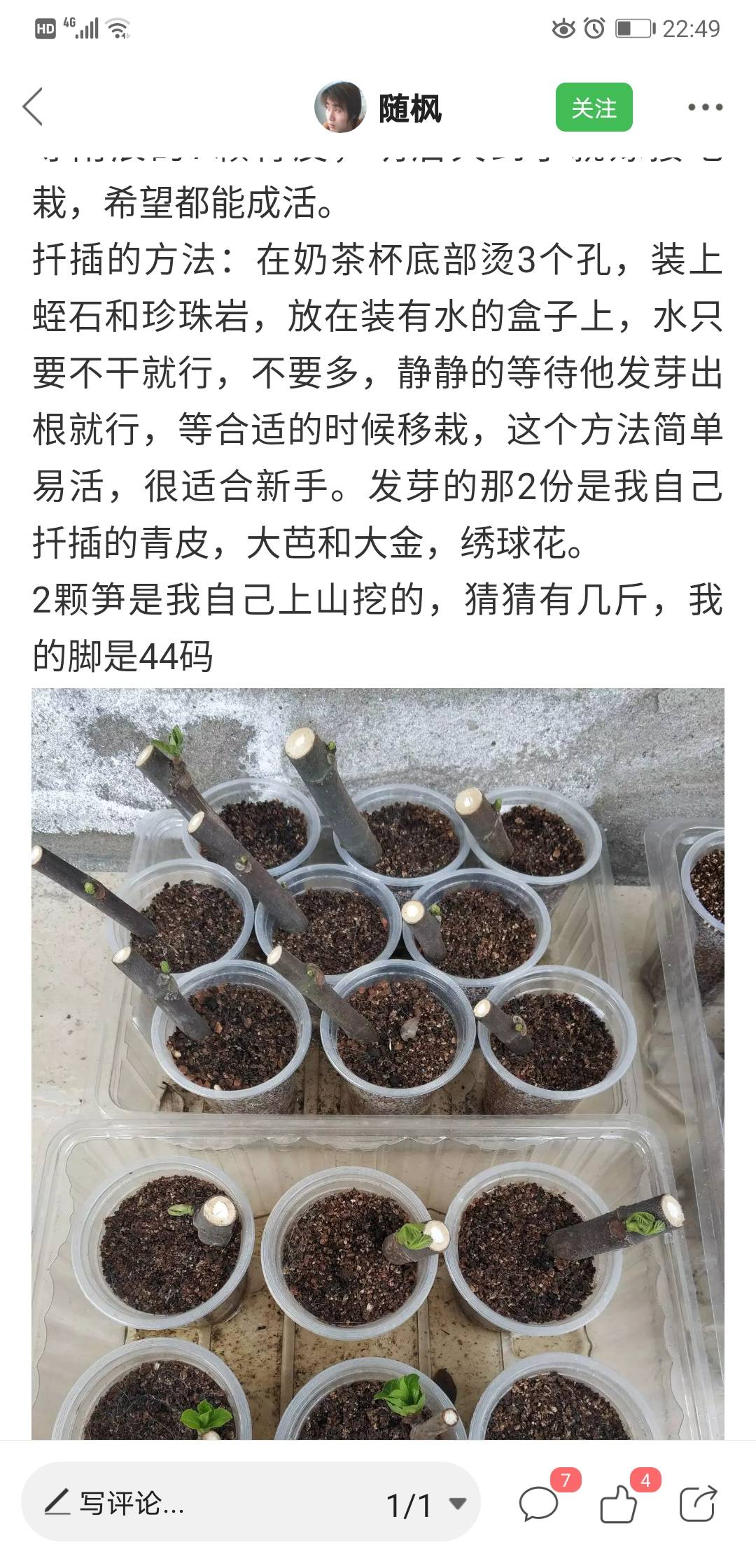This screenshot has height=1568, width=756.
Task: Share this post
Action: pos(698,1502)
